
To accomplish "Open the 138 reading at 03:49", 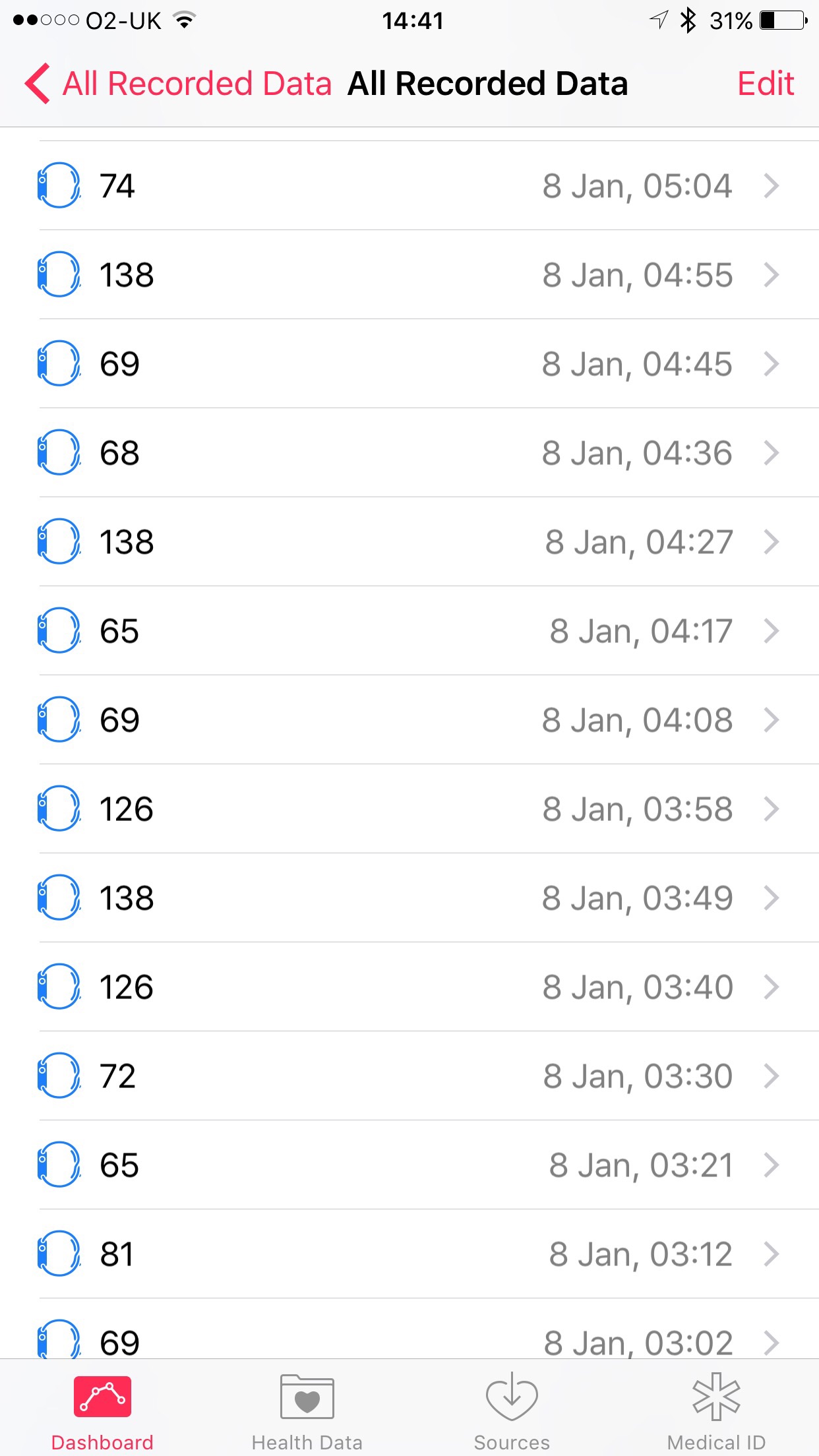I will [x=409, y=897].
